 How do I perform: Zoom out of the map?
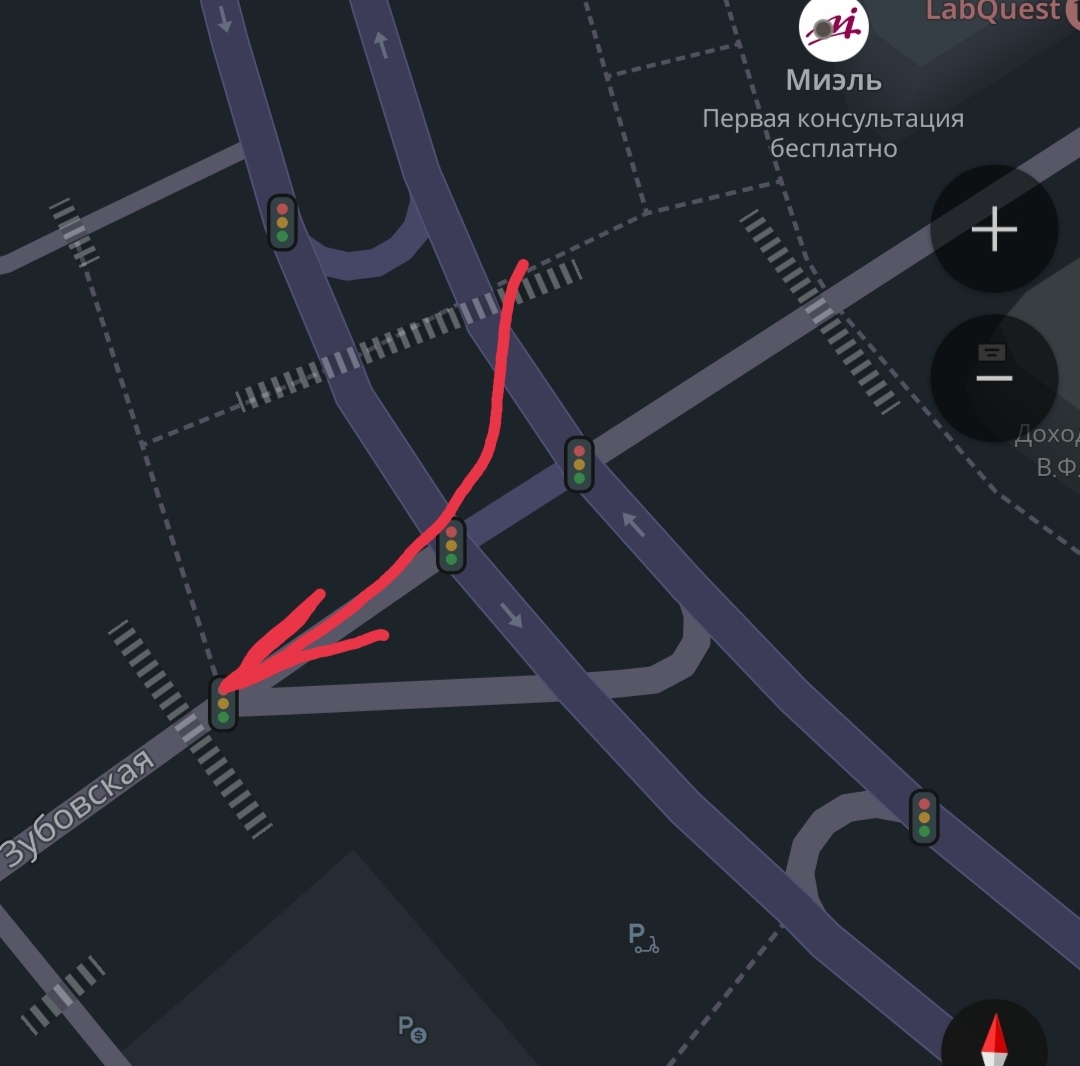[994, 377]
